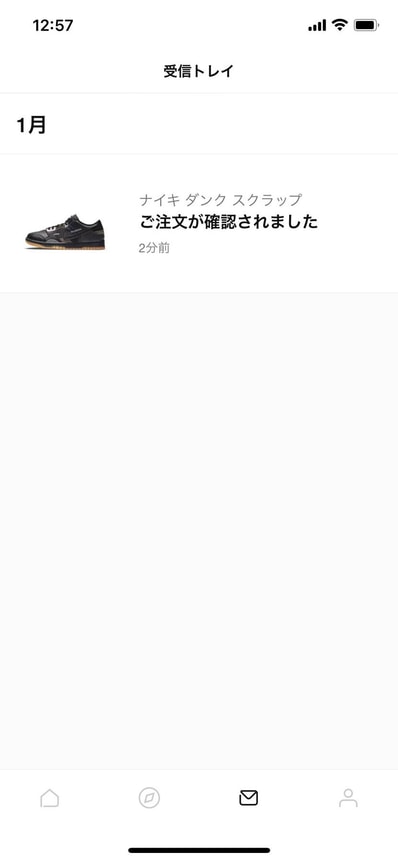
Task: Open the ナイキ ダンク スクラップ order confirmation message
Action: 199,223
